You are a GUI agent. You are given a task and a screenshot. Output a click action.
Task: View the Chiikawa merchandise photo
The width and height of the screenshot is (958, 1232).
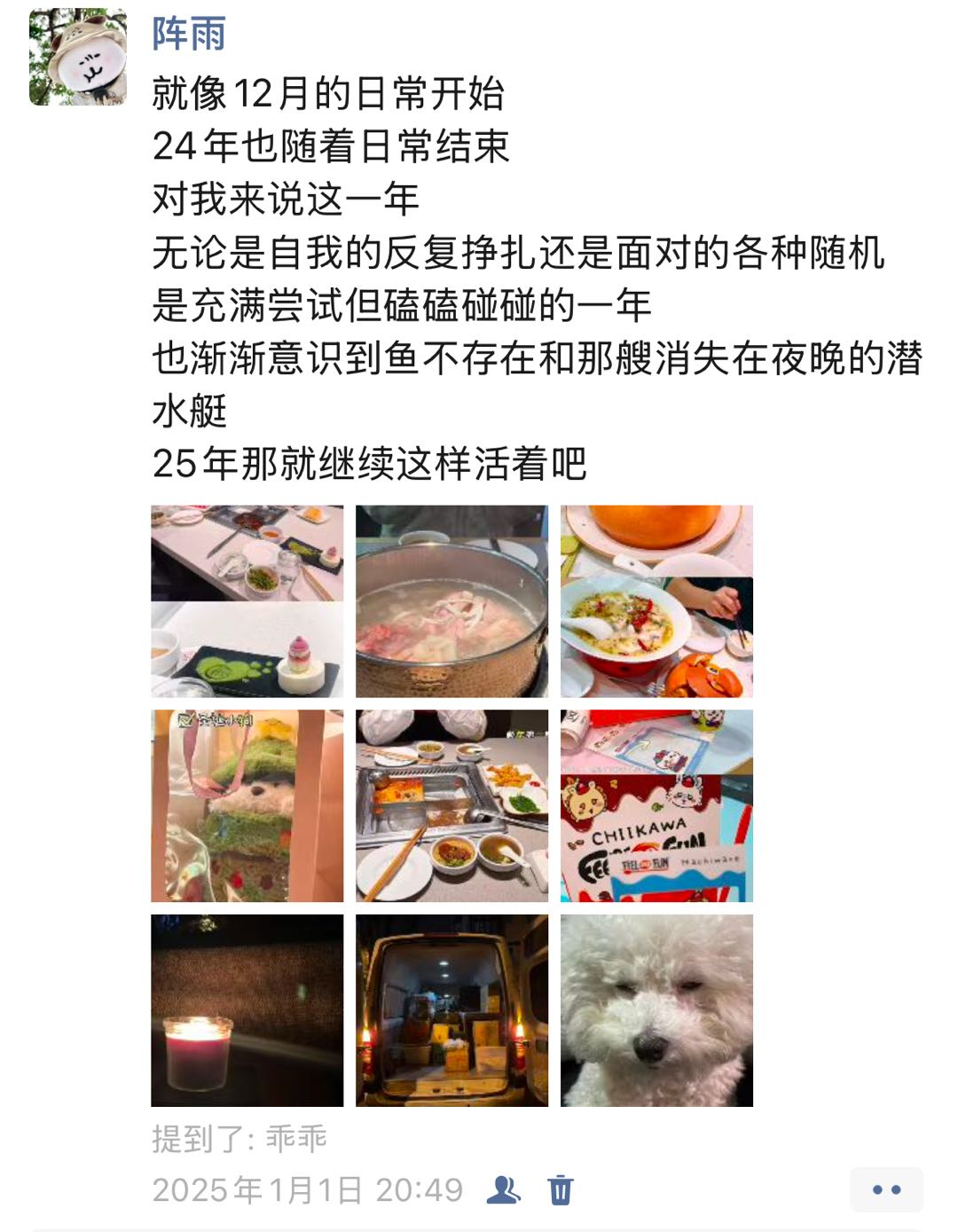[x=656, y=805]
